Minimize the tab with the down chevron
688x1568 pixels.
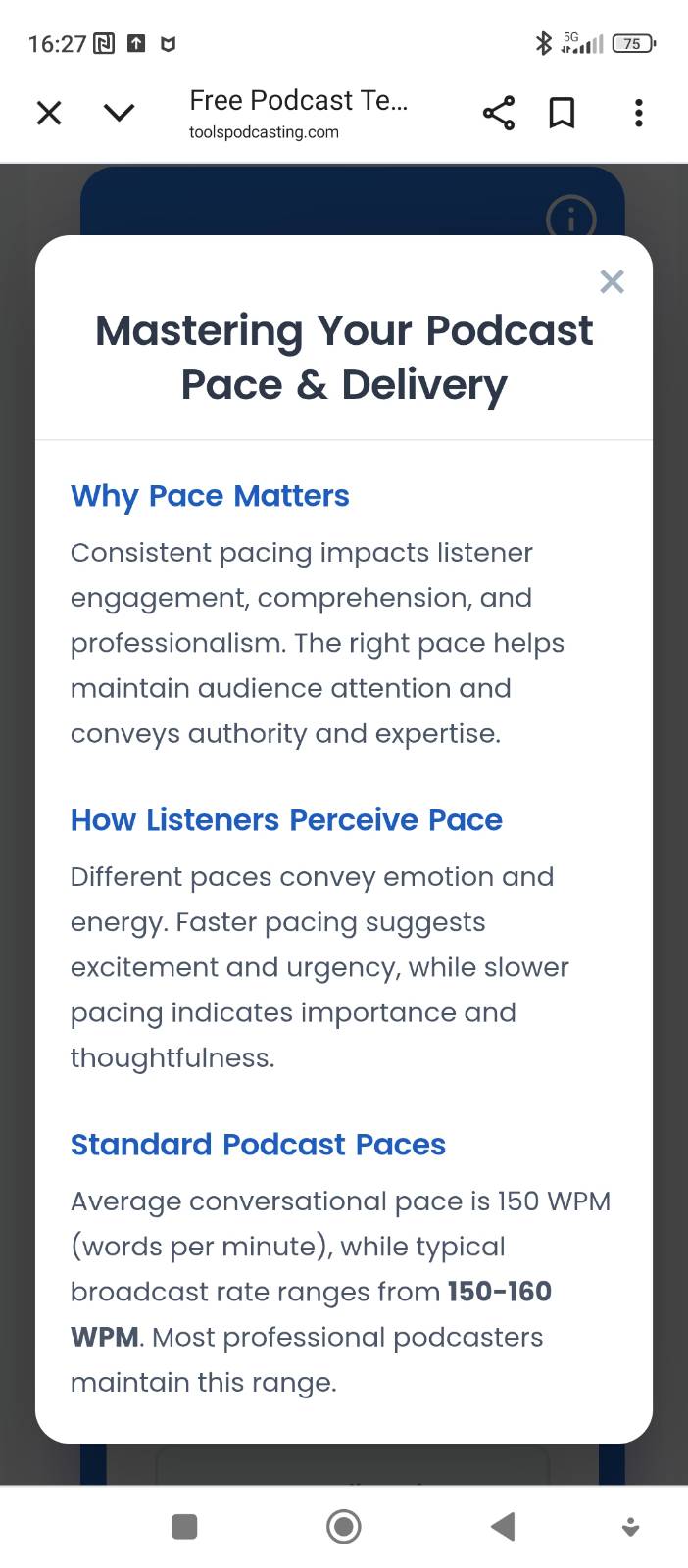(119, 114)
